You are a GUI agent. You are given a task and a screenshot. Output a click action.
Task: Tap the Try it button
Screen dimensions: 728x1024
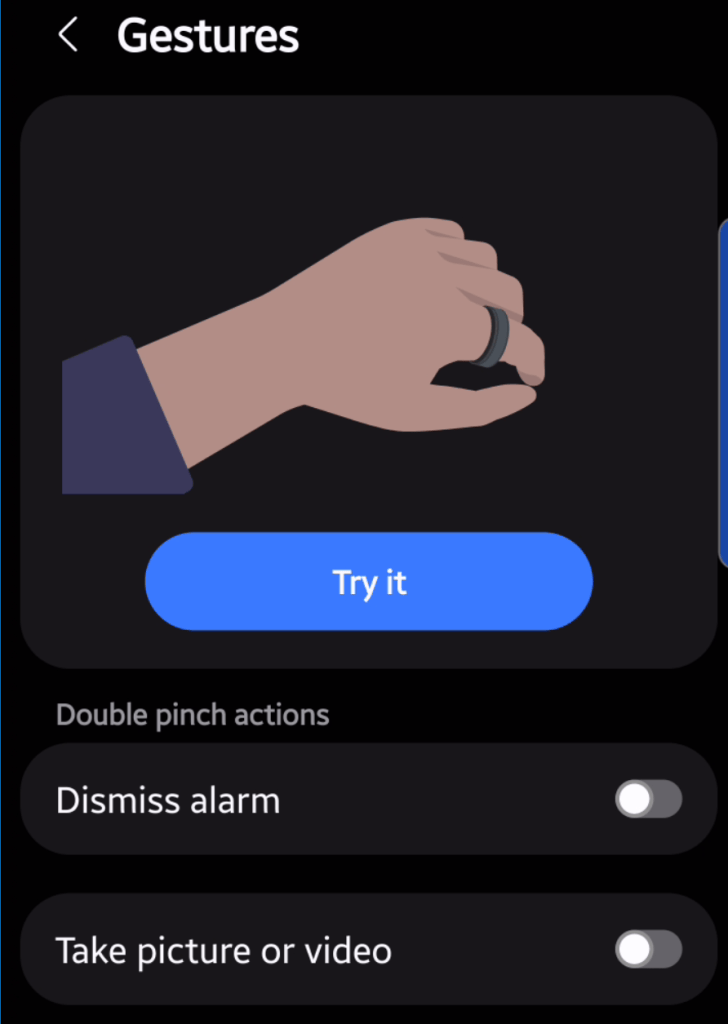coord(369,582)
